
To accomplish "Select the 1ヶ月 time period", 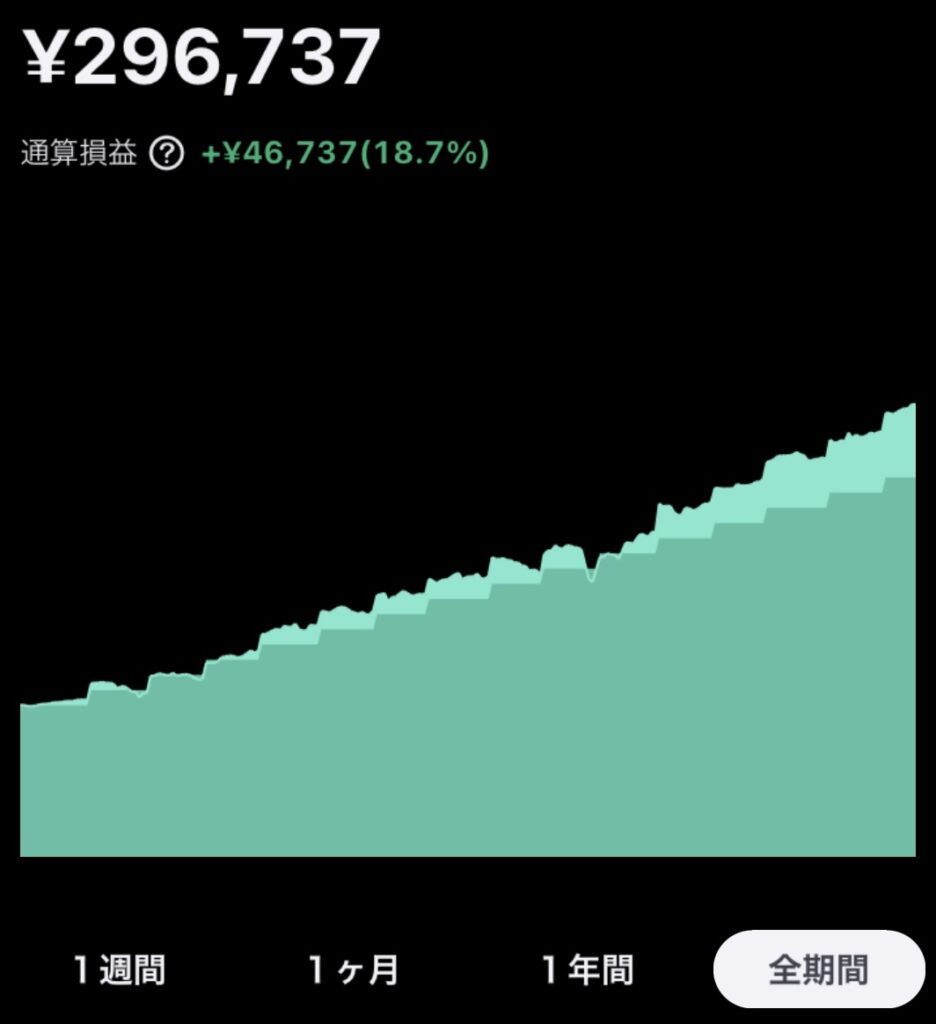I will pyautogui.click(x=353, y=969).
